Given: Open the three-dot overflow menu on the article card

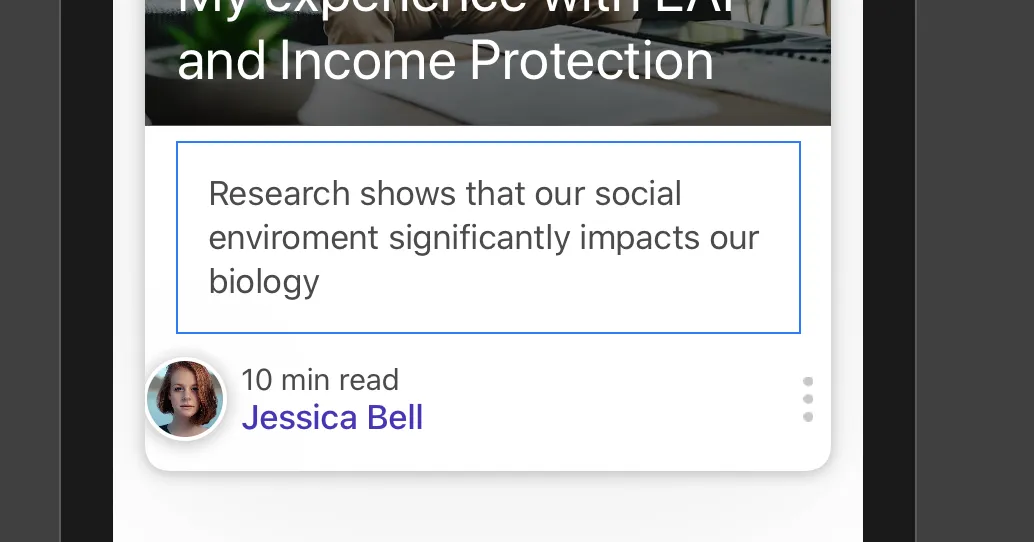Looking at the screenshot, I should pyautogui.click(x=808, y=399).
